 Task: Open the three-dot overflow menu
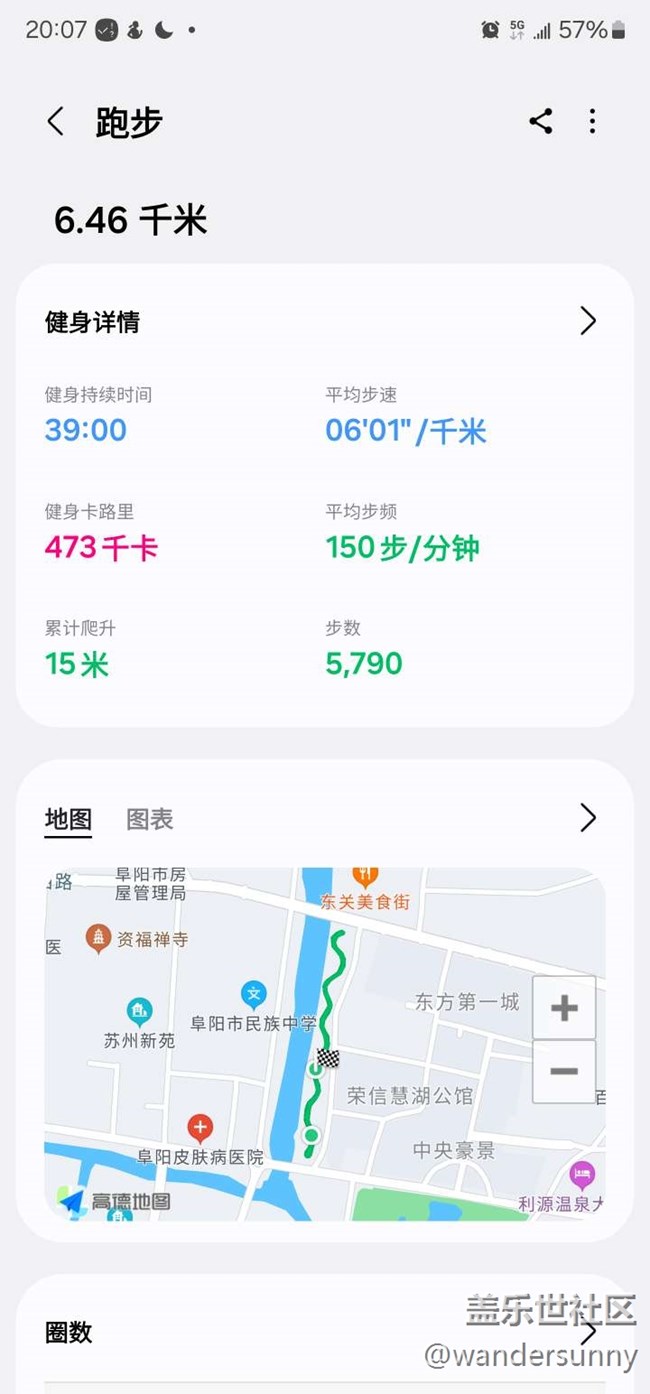592,122
